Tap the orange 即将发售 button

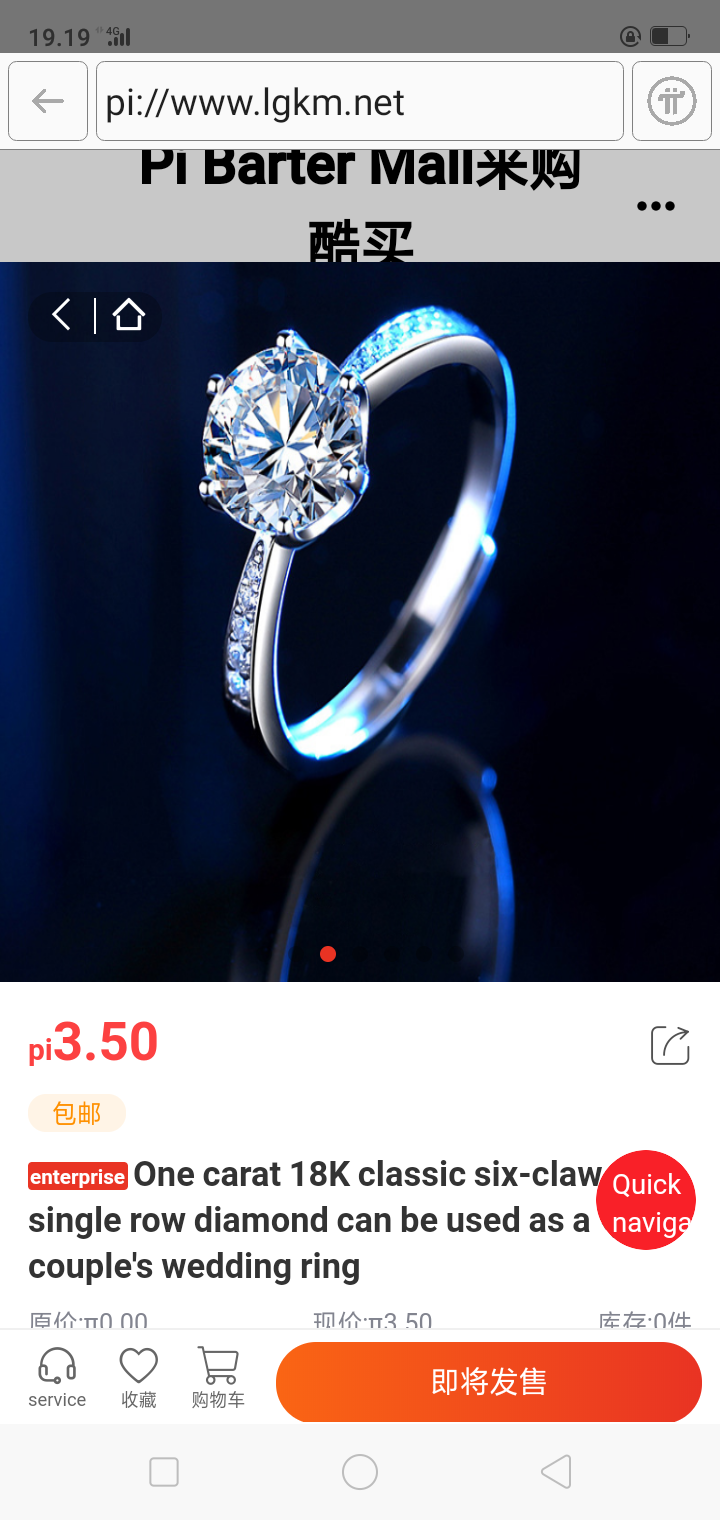coord(489,1382)
